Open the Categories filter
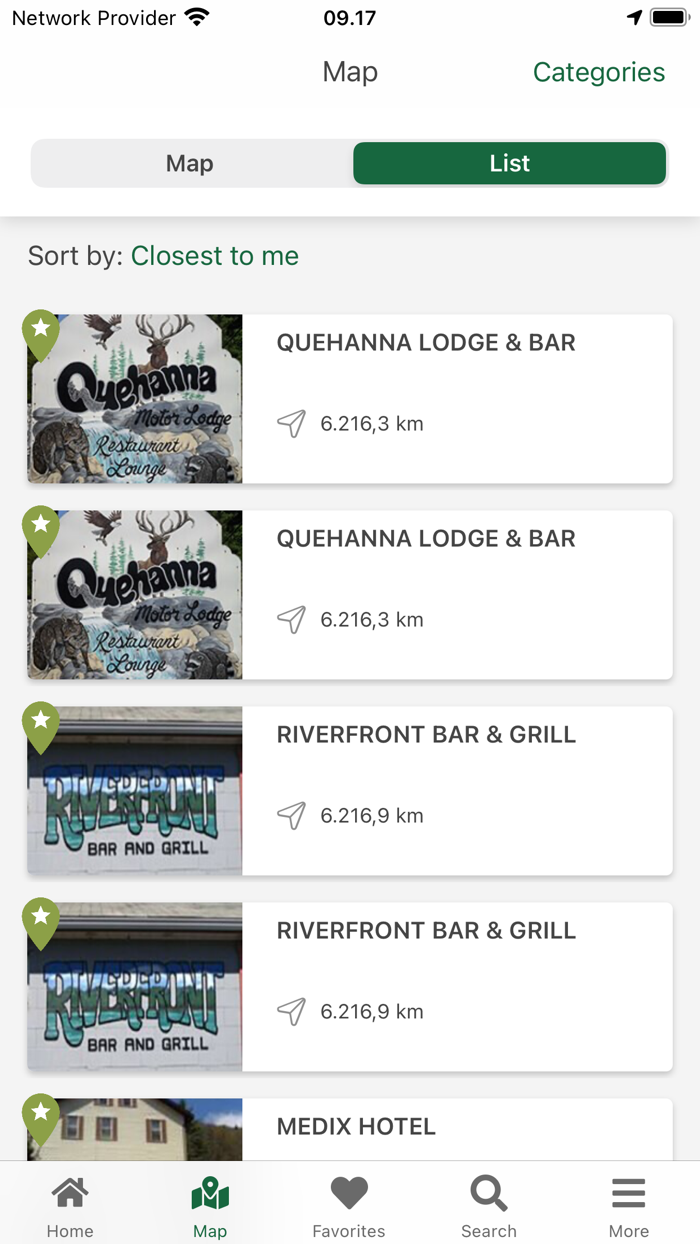The width and height of the screenshot is (700, 1244). (598, 72)
